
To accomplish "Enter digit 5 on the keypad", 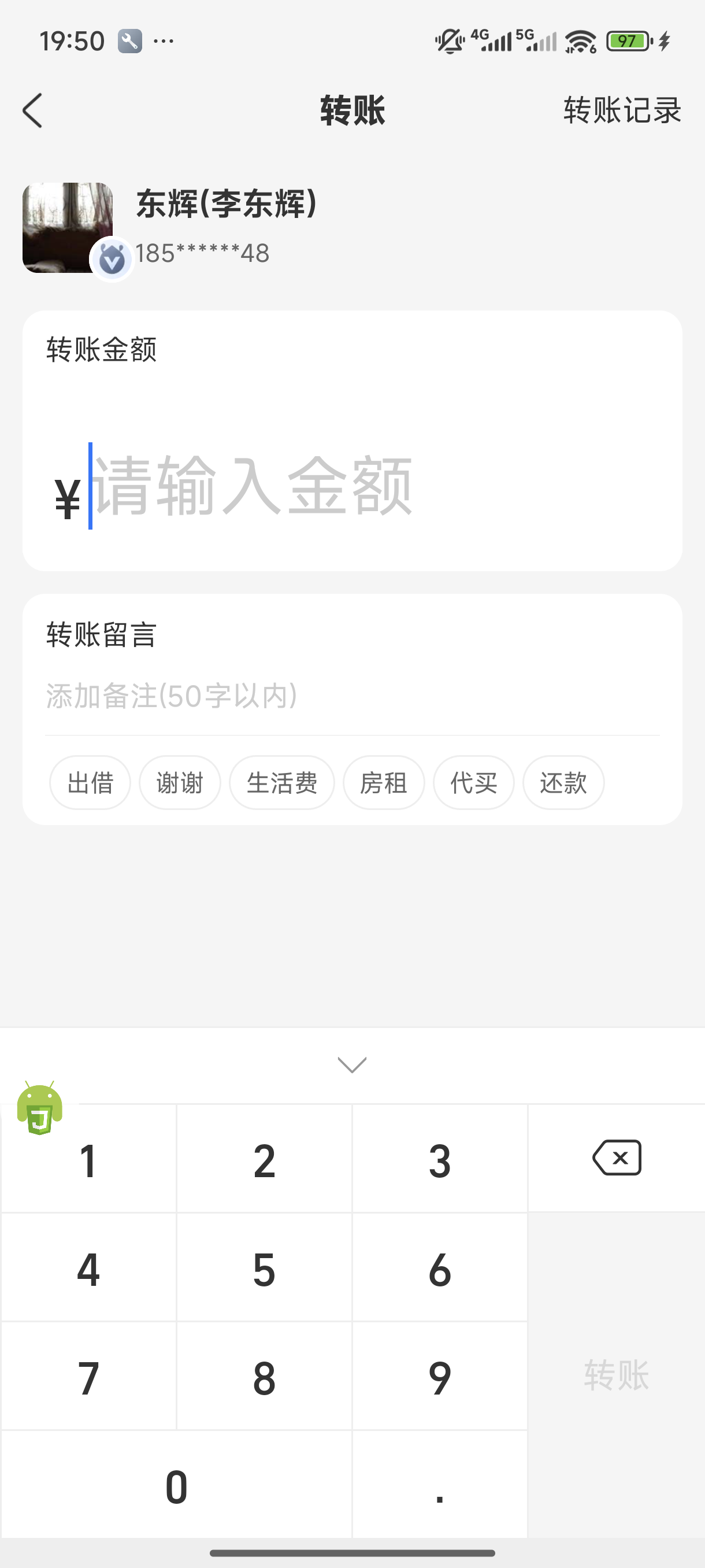I will pyautogui.click(x=264, y=1269).
